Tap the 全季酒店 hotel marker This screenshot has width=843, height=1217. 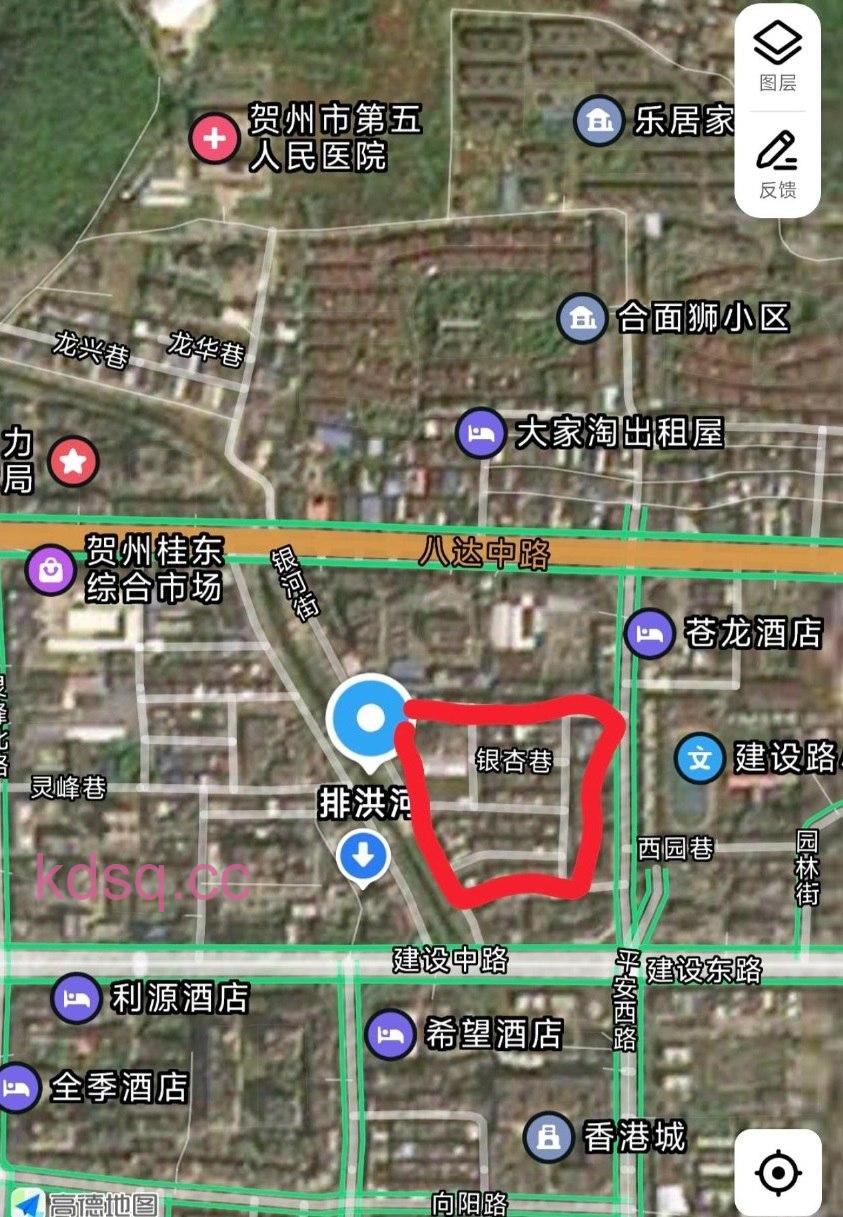(16, 1087)
